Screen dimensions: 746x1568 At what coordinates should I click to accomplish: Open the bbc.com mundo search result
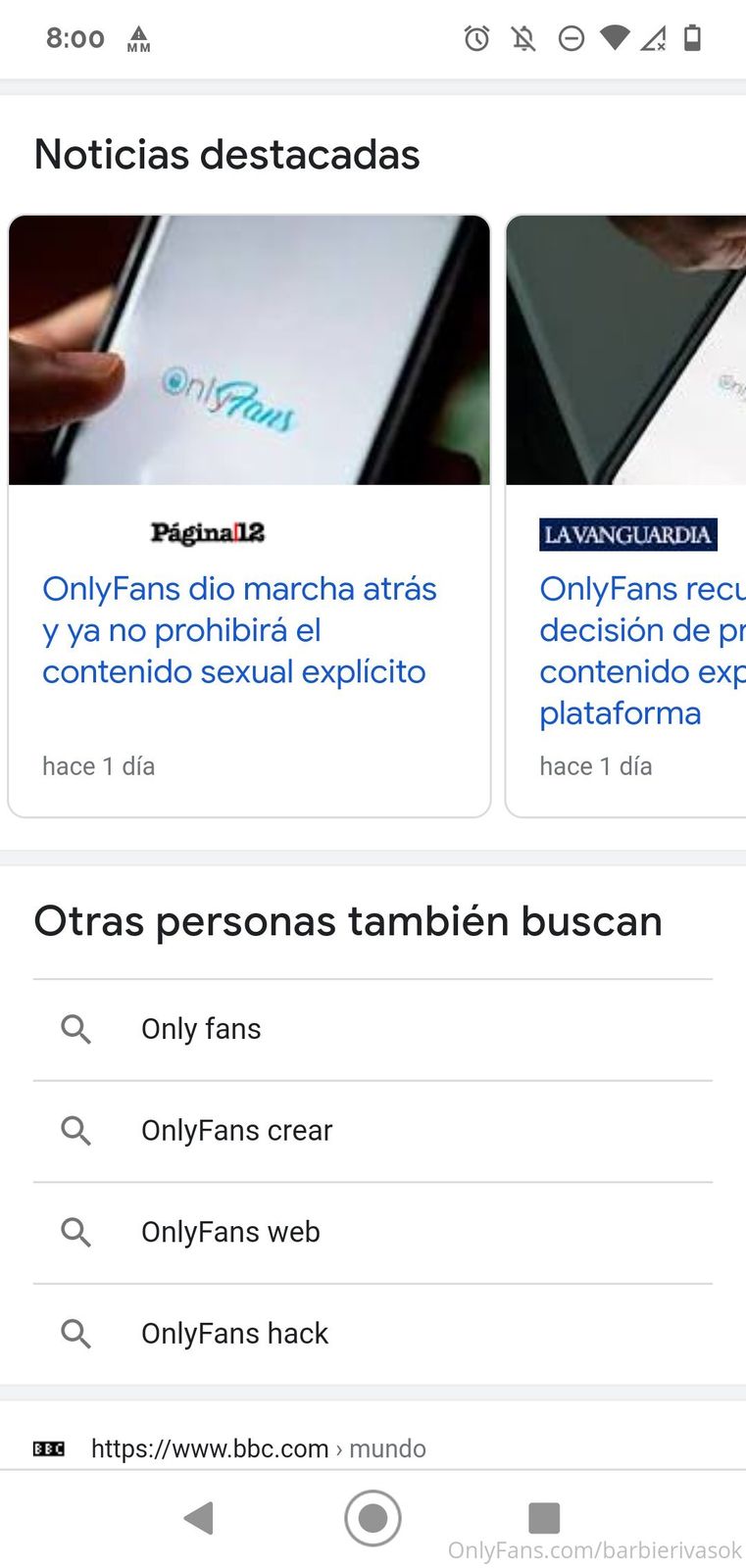pyautogui.click(x=258, y=1448)
